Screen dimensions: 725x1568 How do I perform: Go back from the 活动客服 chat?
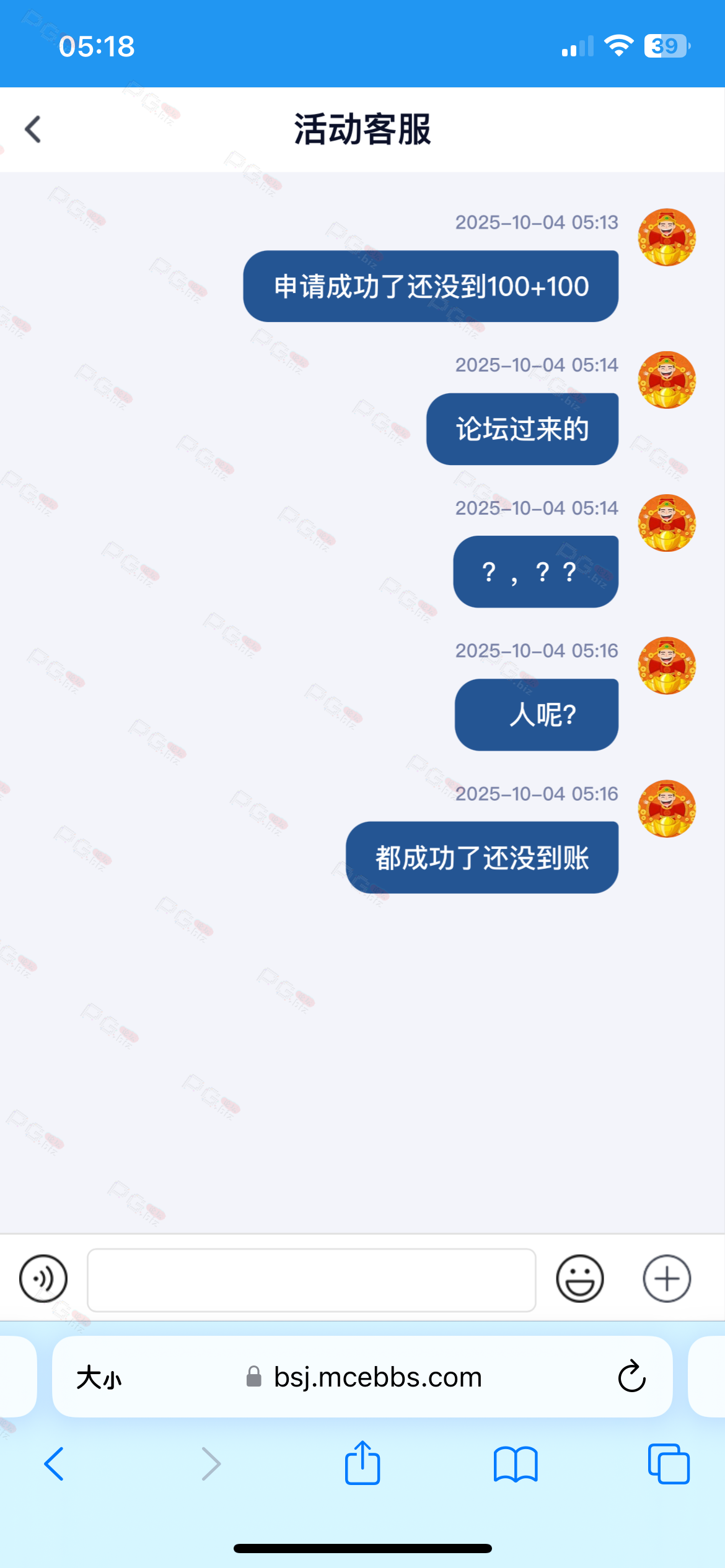coord(33,129)
